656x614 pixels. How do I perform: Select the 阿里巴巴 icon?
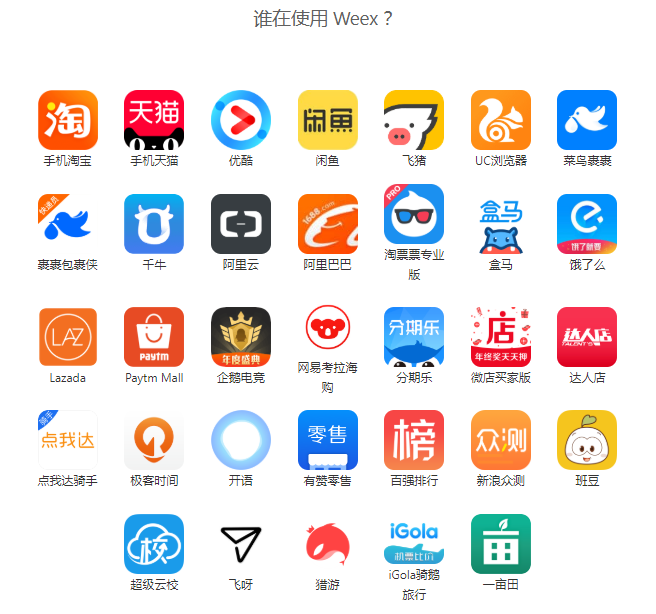tap(327, 224)
